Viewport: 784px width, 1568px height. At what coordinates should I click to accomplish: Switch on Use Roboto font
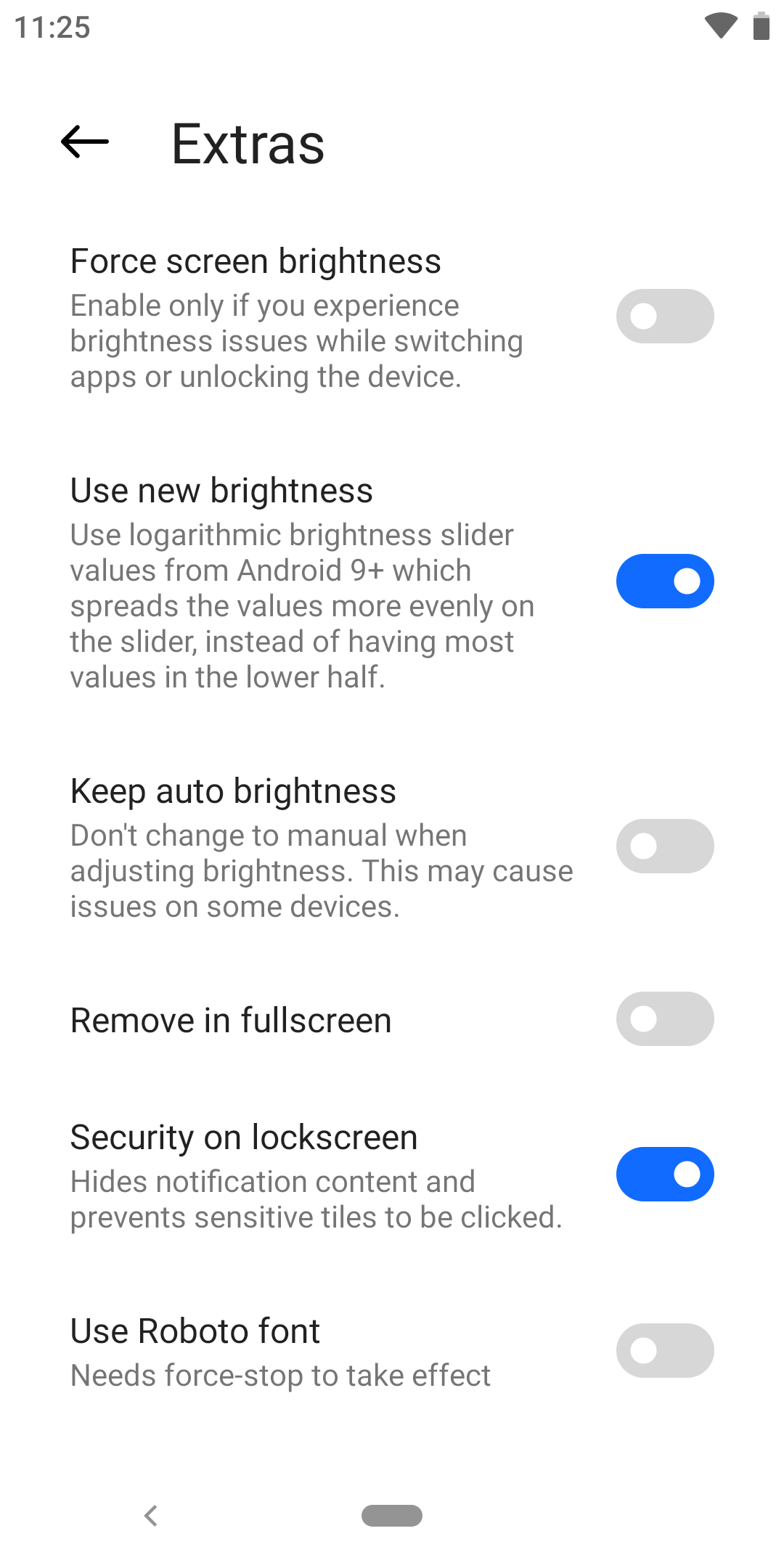click(665, 1350)
